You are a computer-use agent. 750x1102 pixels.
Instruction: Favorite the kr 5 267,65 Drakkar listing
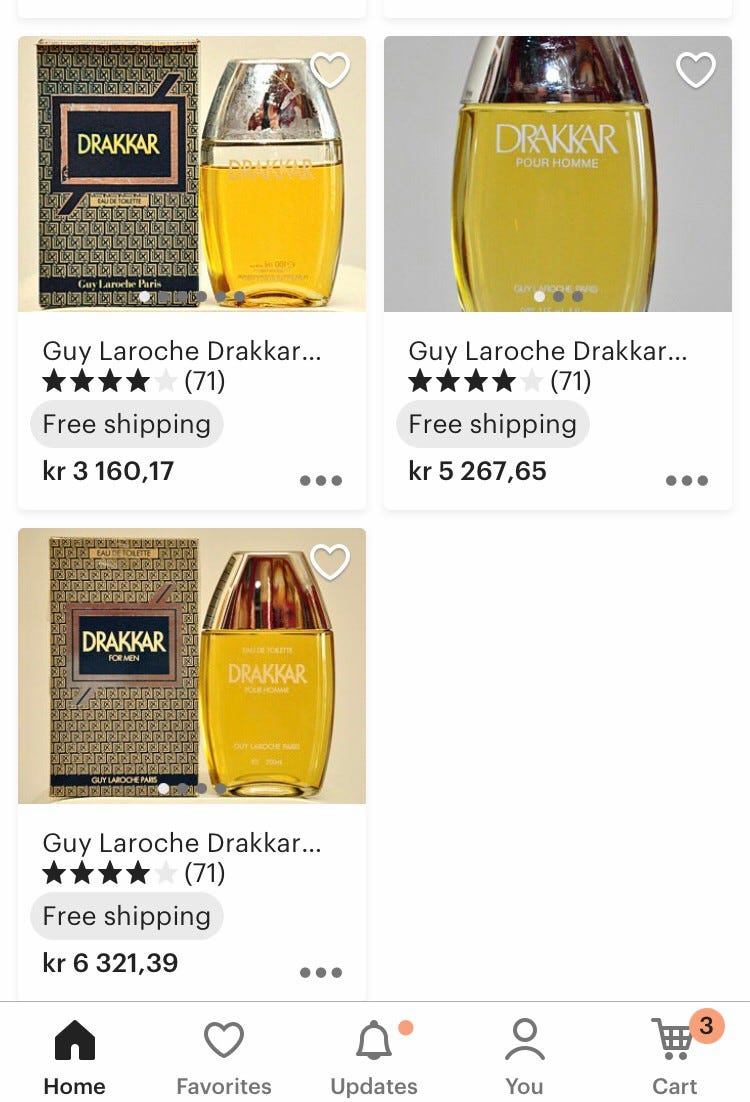[x=696, y=70]
